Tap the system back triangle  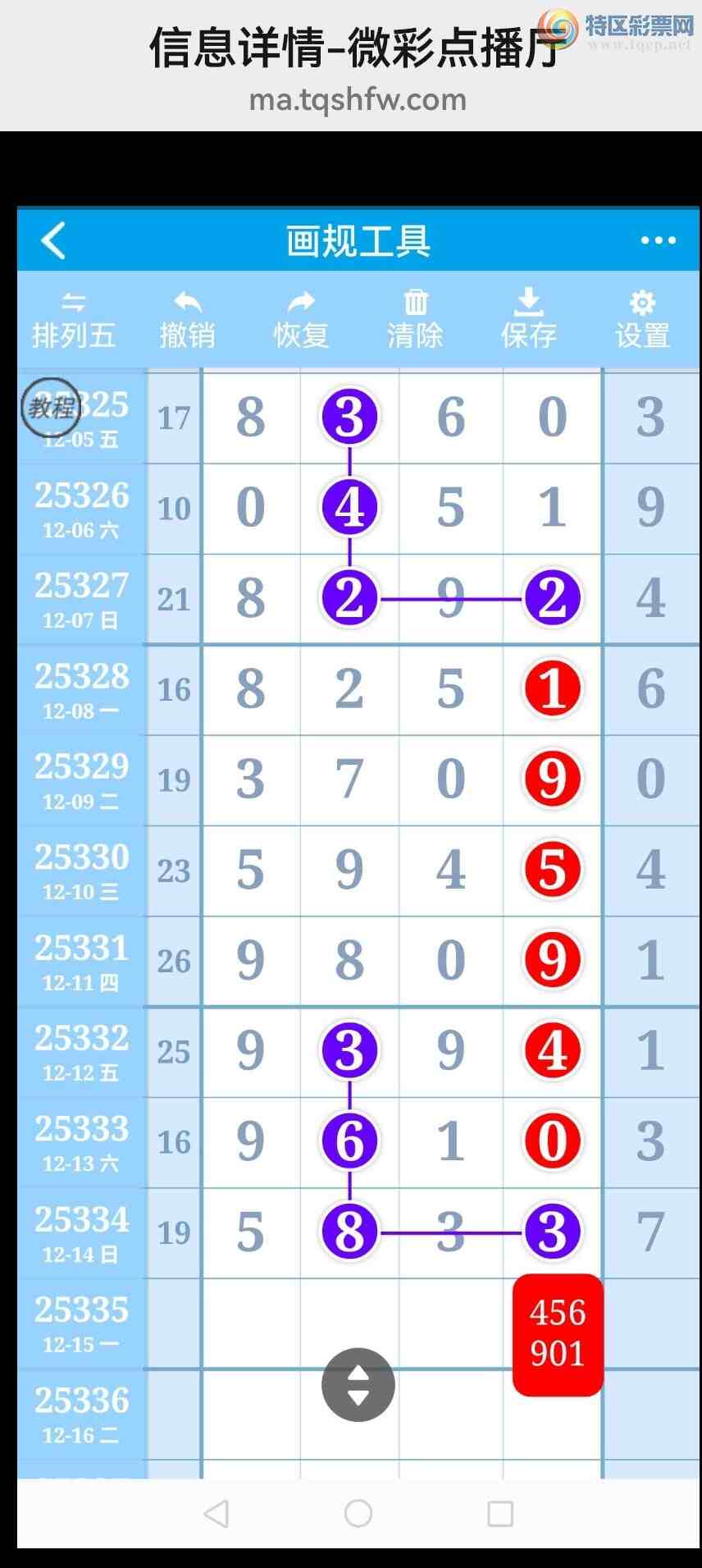(x=217, y=1513)
